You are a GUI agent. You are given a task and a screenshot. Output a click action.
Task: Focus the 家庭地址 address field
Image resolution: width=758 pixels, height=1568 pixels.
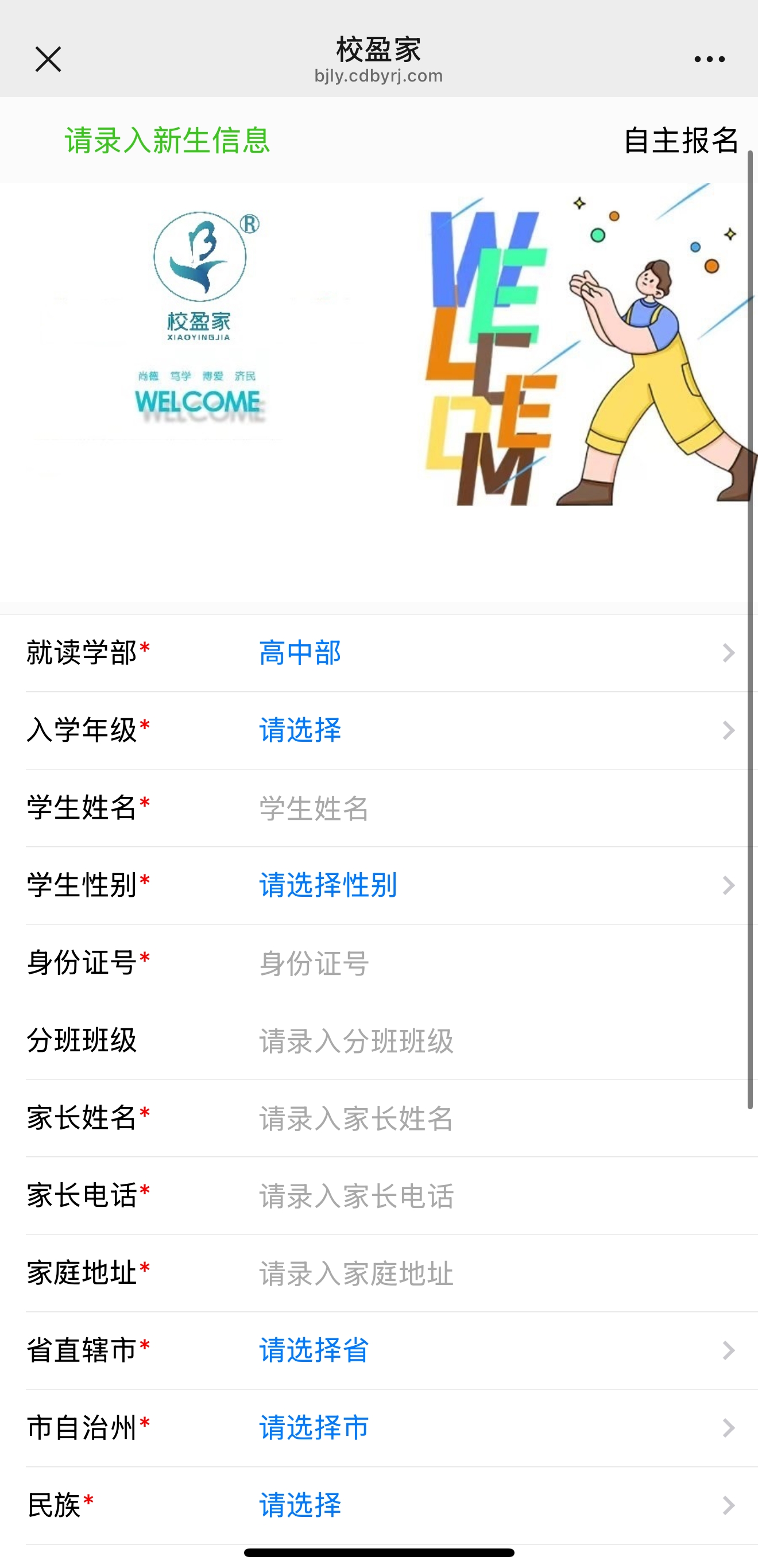(x=487, y=1273)
